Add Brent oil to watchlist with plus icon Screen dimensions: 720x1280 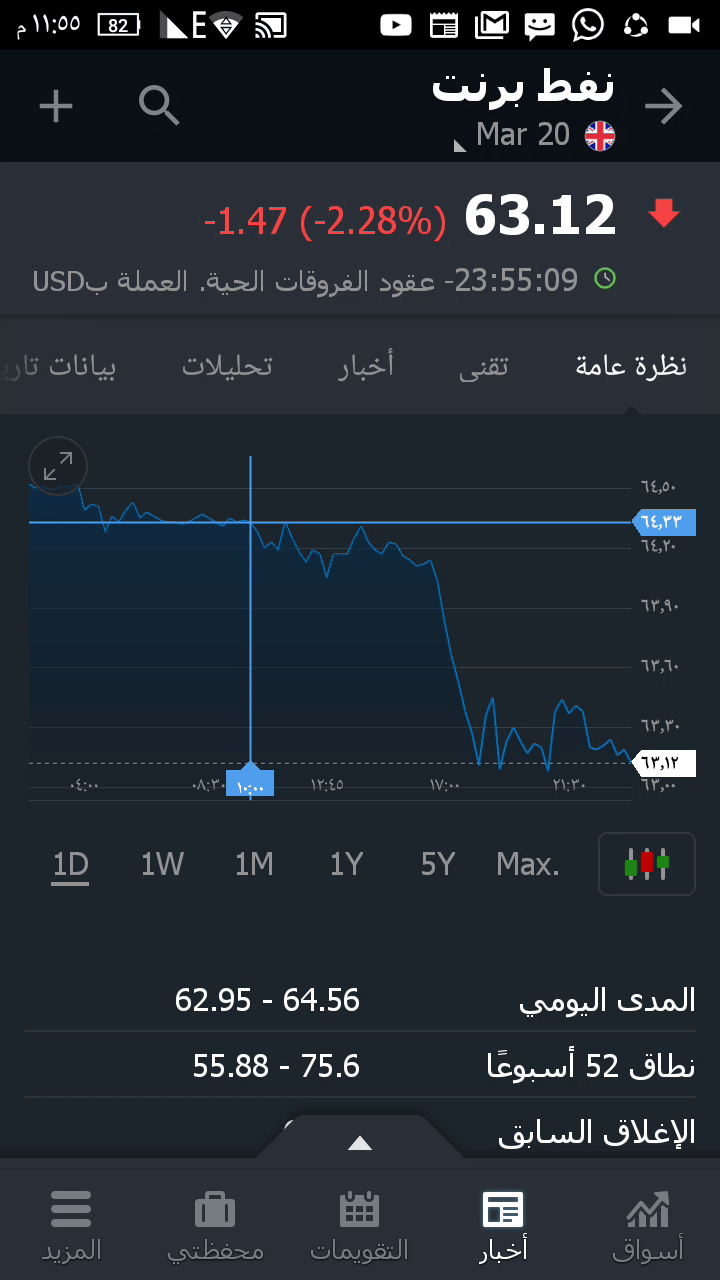(56, 106)
